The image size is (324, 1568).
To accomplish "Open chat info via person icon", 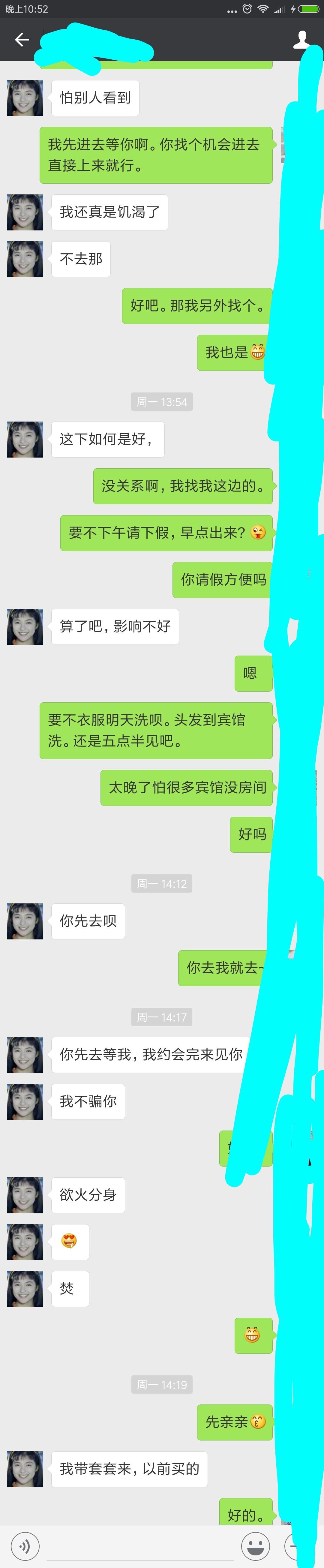I will pyautogui.click(x=302, y=40).
